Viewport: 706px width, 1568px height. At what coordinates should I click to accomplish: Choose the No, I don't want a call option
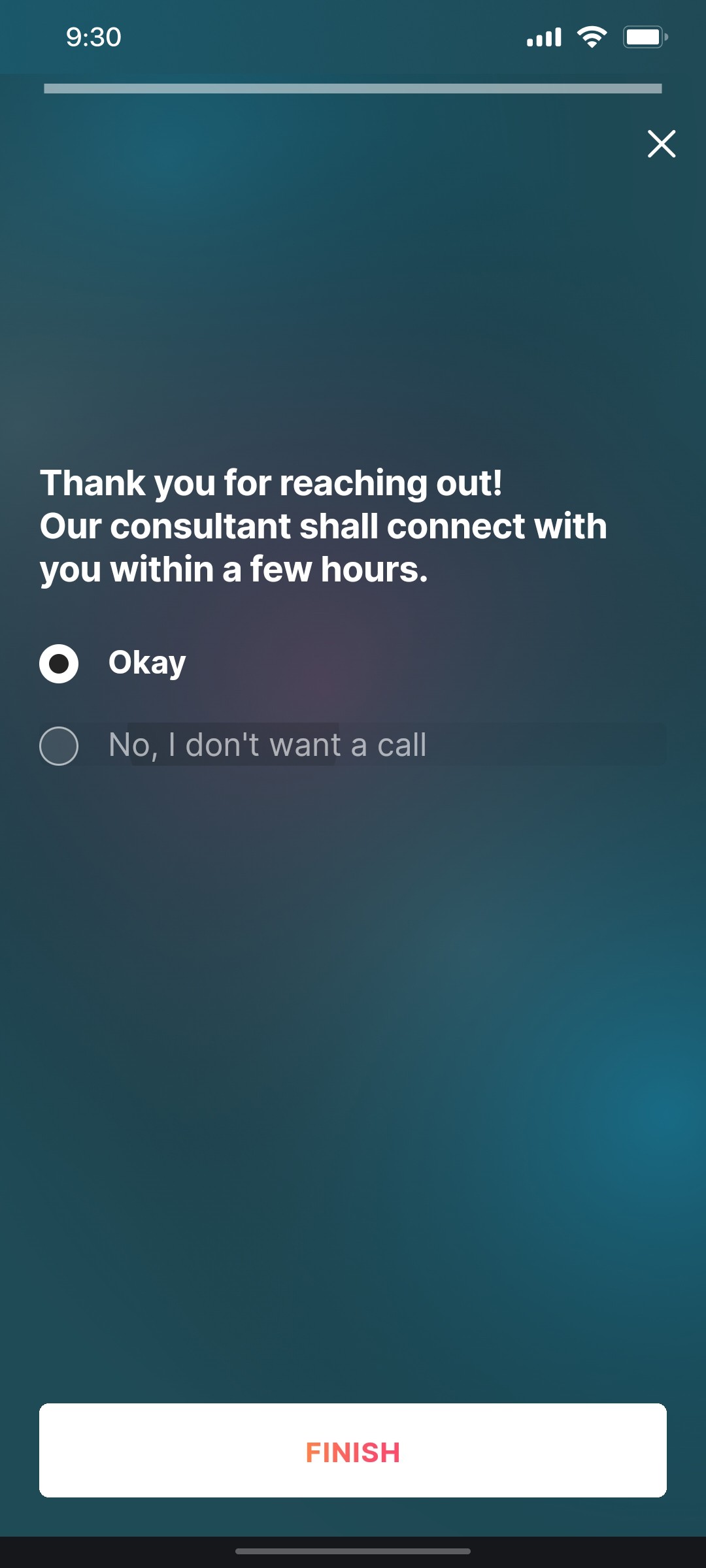pyautogui.click(x=265, y=744)
